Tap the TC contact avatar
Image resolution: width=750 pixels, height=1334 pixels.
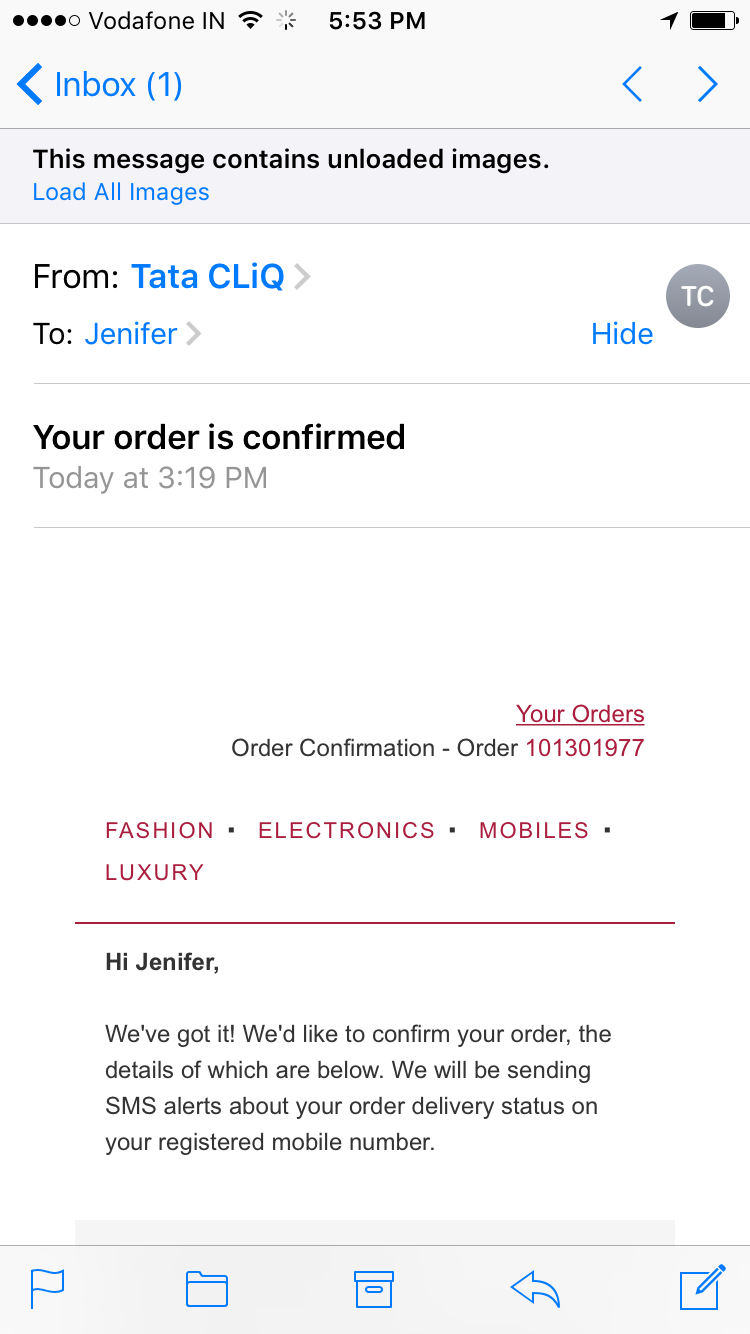(x=697, y=296)
